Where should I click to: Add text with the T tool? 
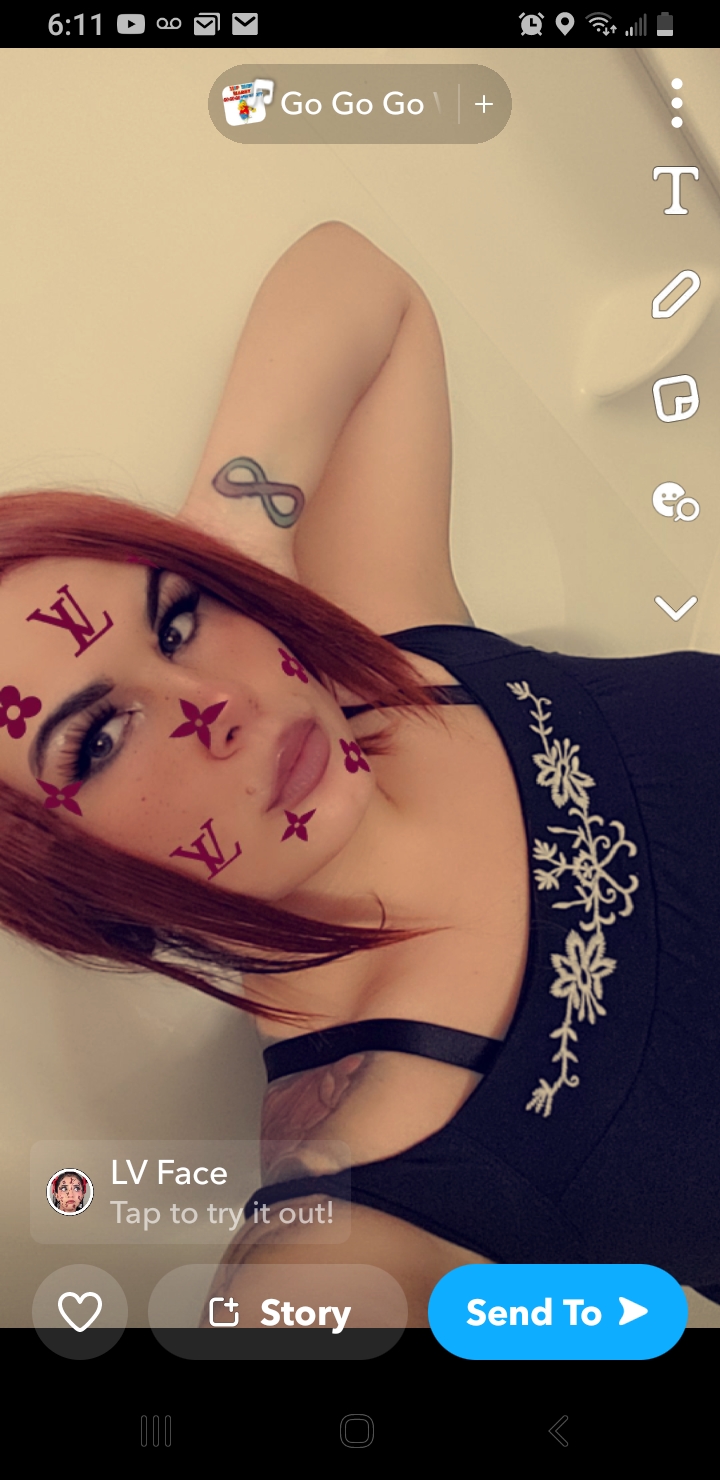[676, 191]
